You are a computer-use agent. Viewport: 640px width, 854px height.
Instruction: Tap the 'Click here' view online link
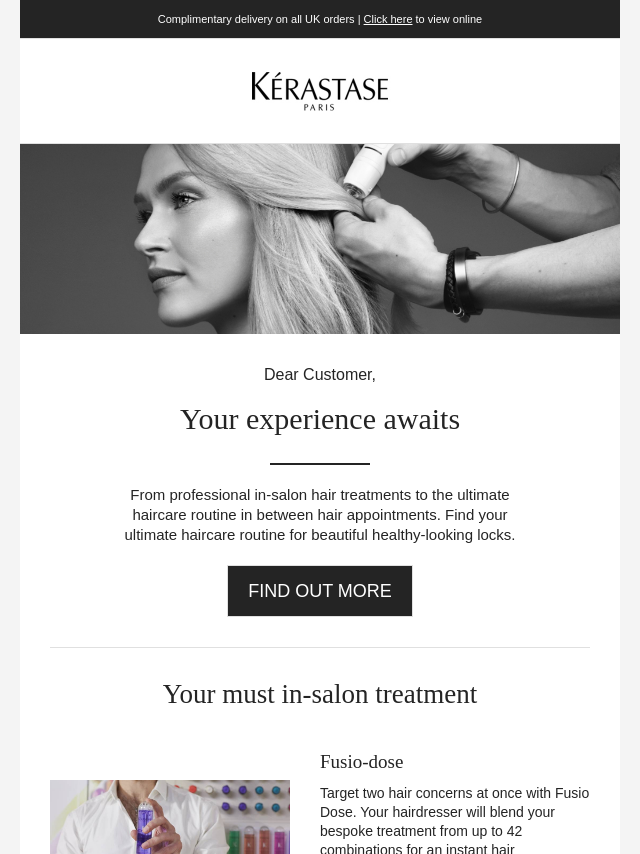point(387,19)
